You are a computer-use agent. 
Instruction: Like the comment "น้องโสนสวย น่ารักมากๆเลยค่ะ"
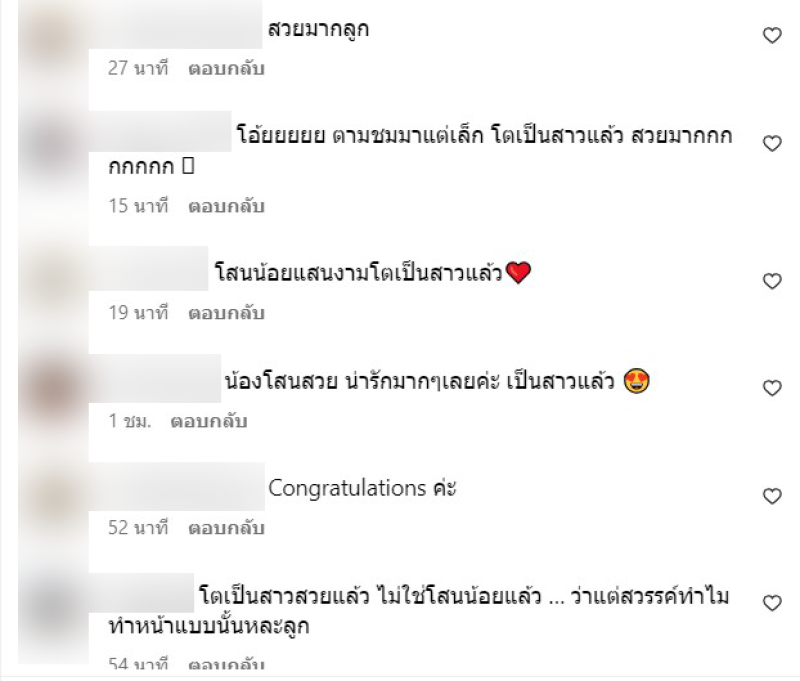point(771,387)
